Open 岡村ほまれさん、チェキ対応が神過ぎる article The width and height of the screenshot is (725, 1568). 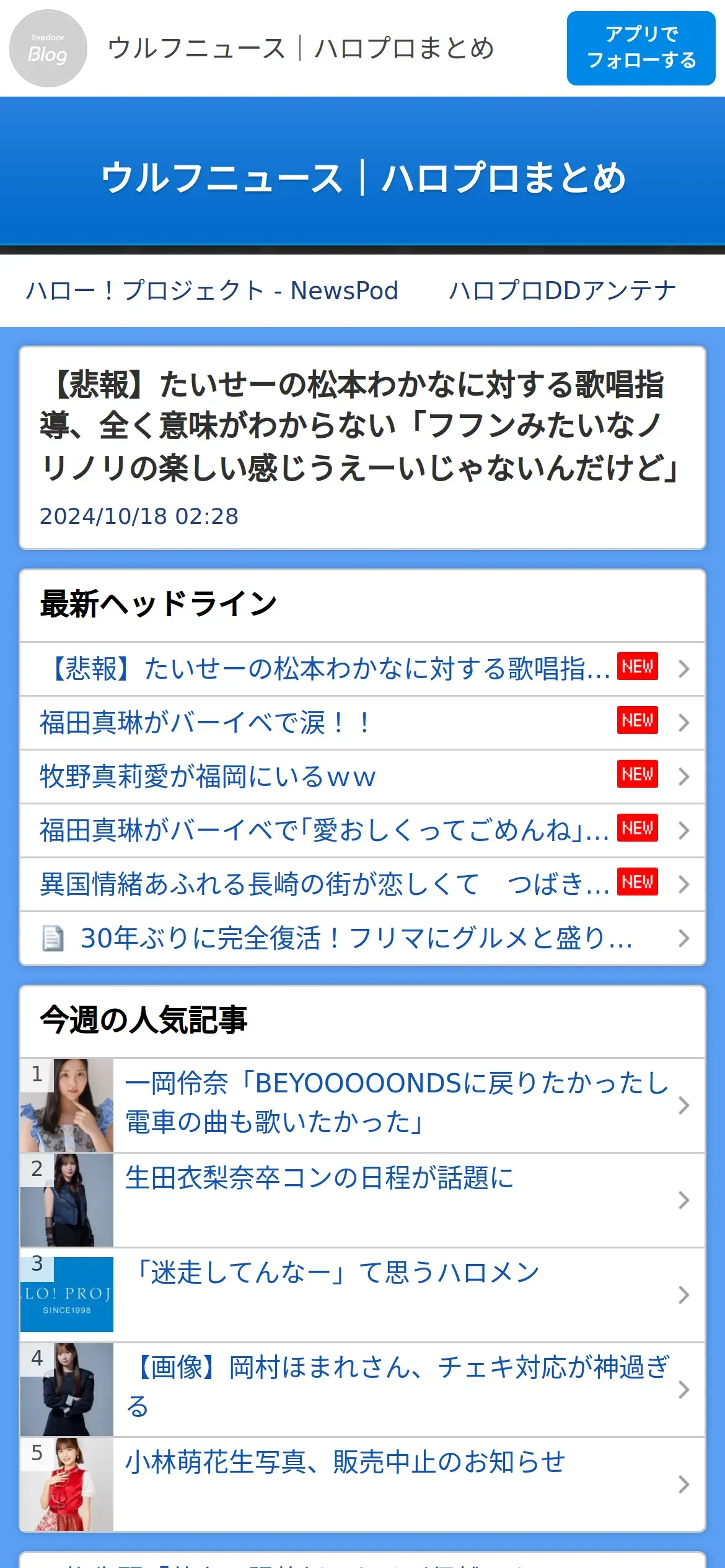[362, 1390]
